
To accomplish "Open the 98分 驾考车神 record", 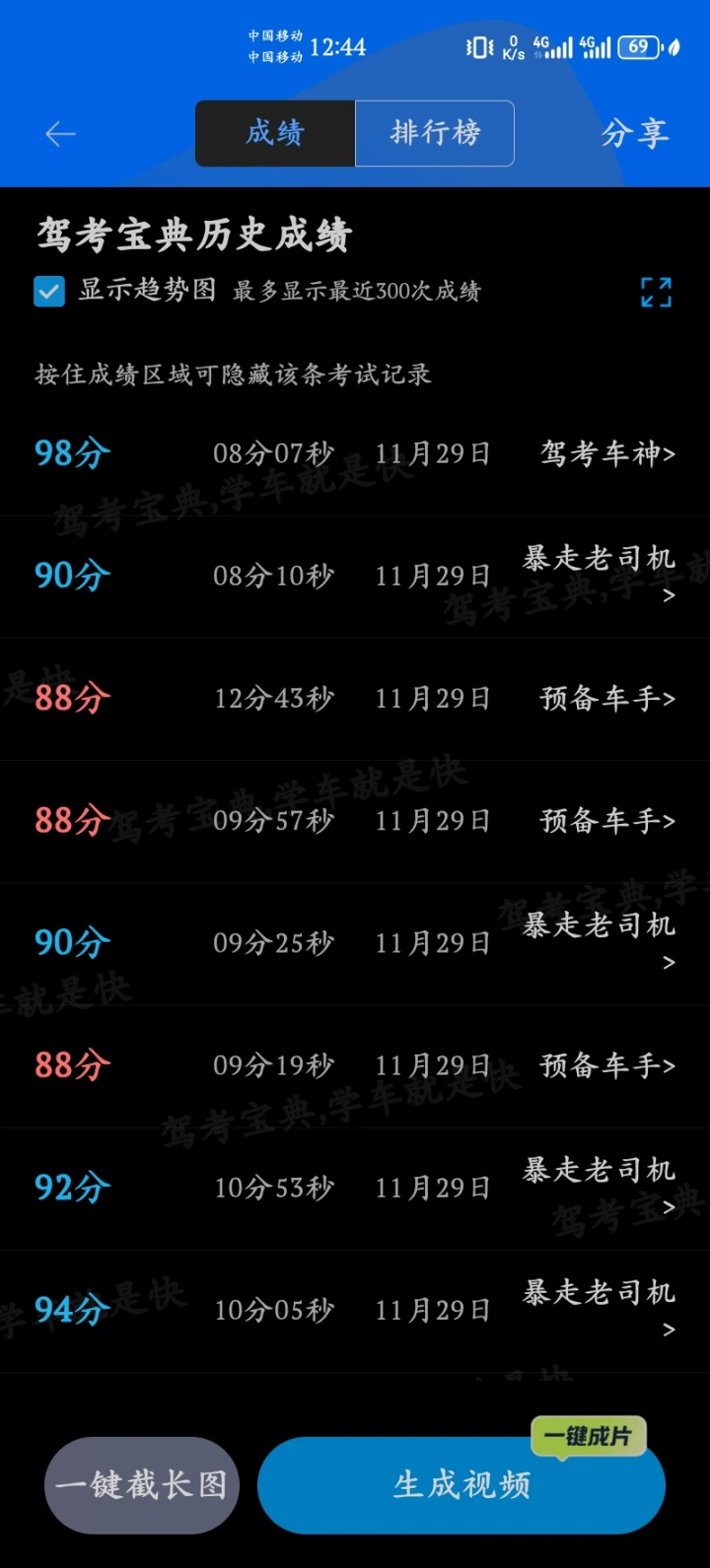I will [x=355, y=453].
